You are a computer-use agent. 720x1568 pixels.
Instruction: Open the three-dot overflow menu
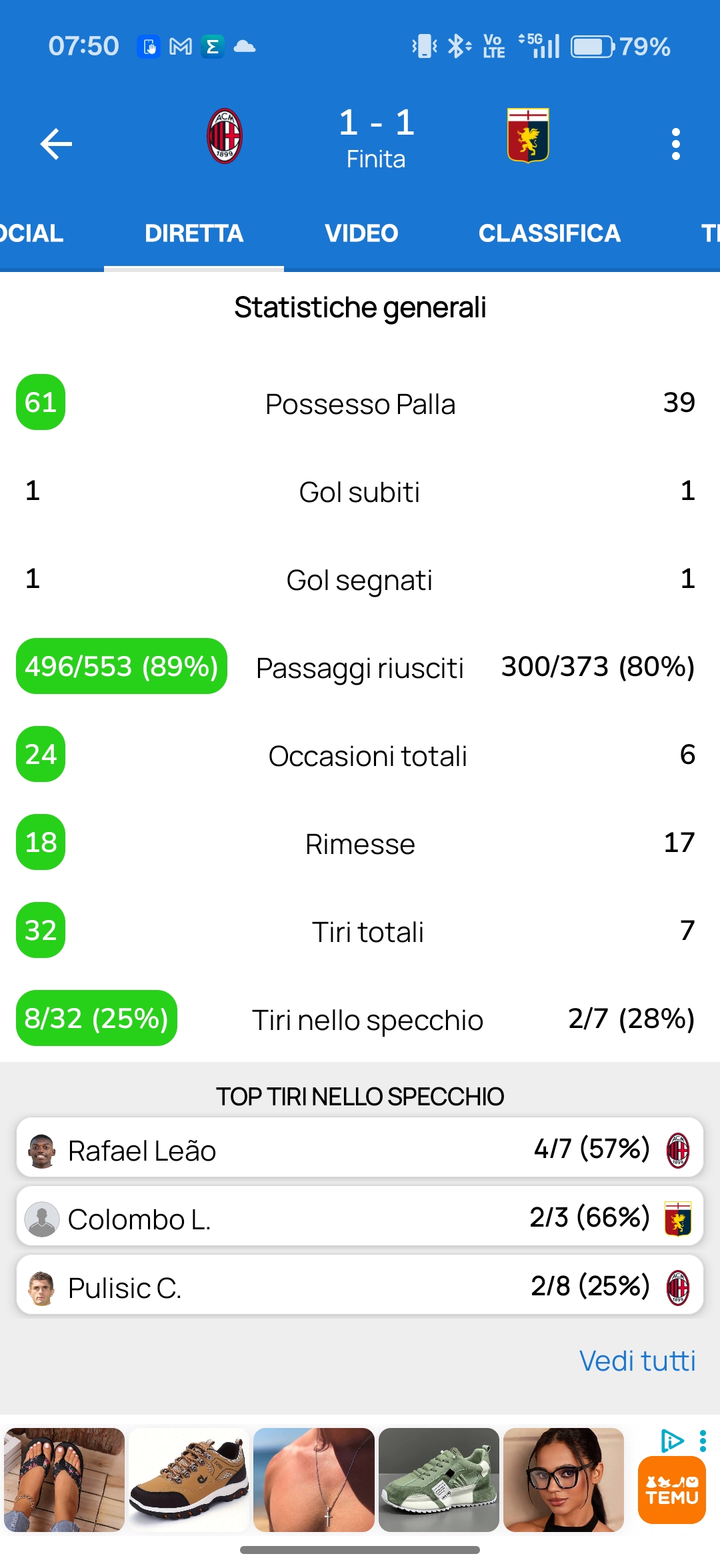(x=675, y=144)
